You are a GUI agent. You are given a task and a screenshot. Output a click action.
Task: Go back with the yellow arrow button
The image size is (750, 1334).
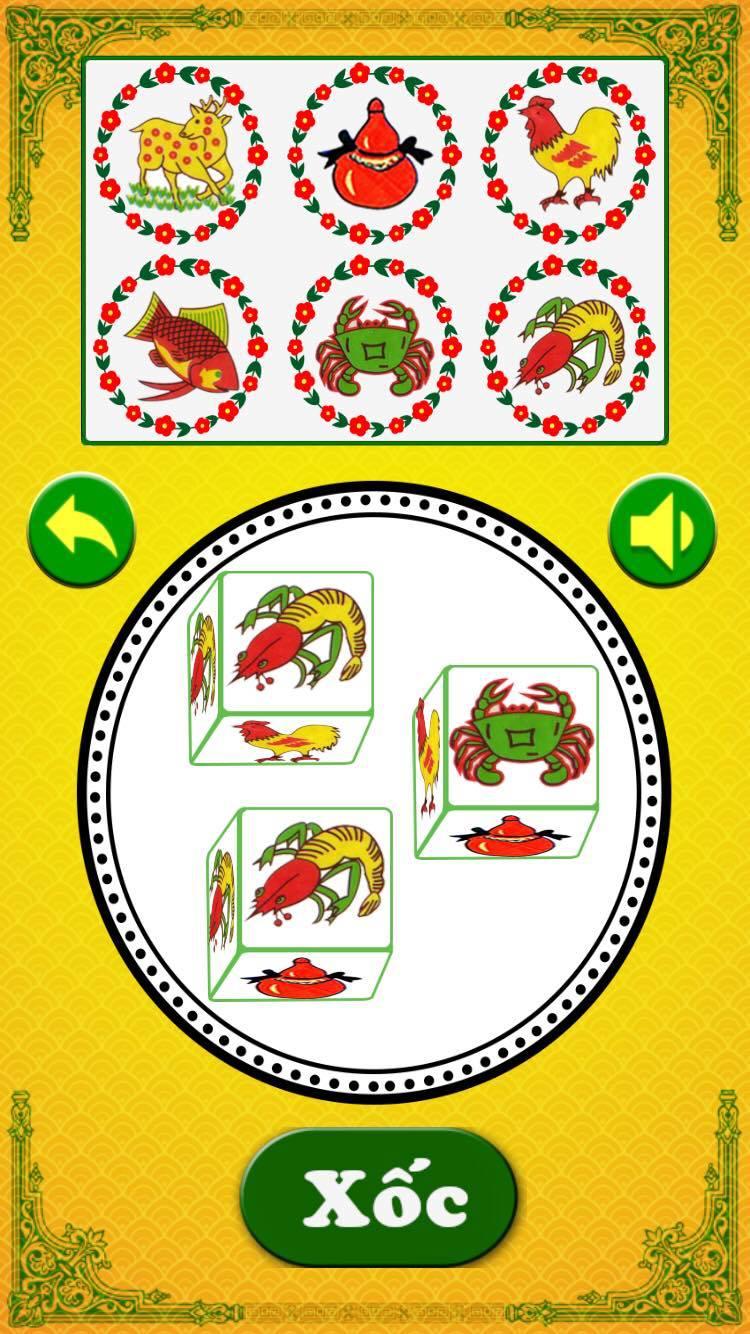81,529
